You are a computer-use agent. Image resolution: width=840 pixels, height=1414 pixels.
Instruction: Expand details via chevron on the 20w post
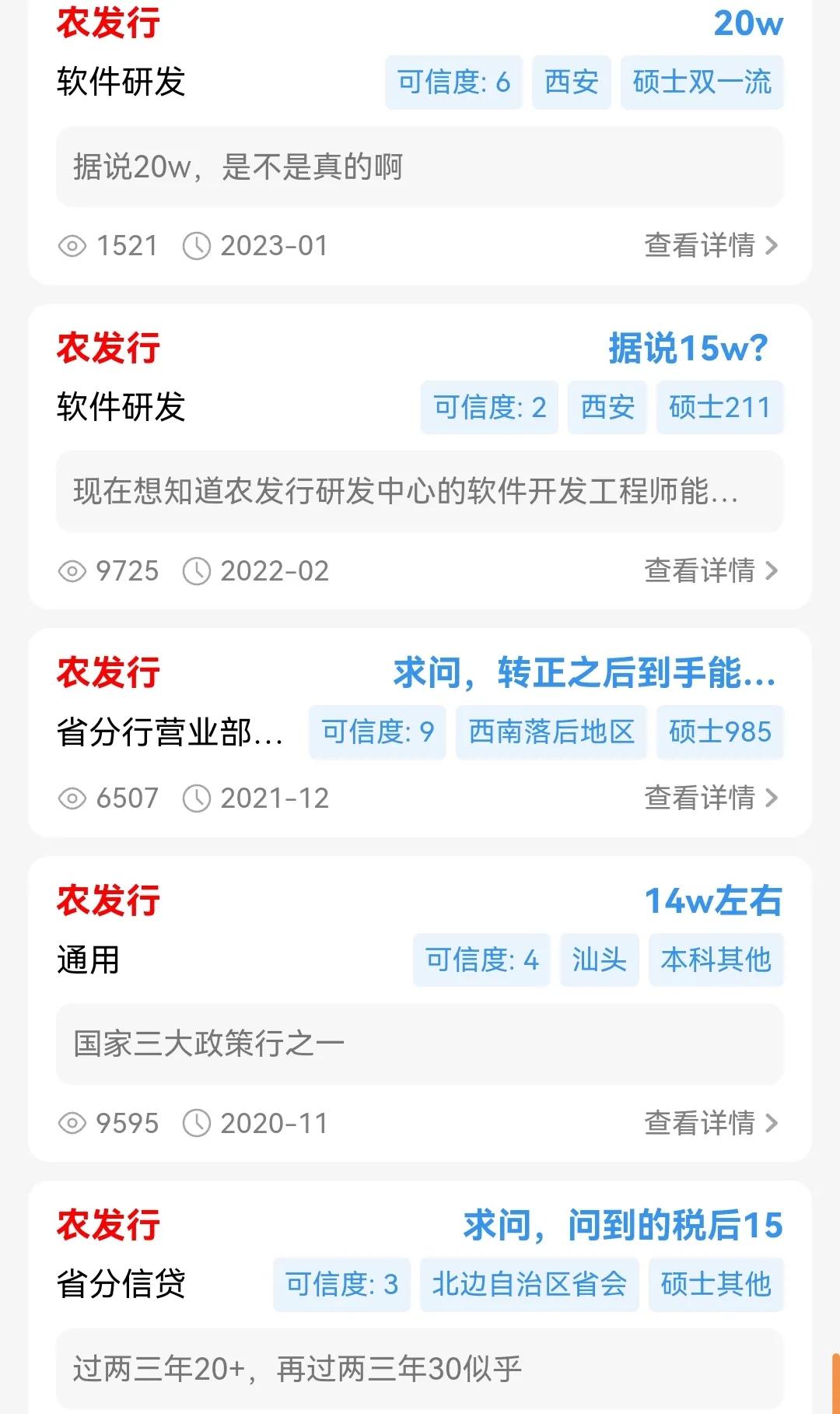click(x=772, y=246)
